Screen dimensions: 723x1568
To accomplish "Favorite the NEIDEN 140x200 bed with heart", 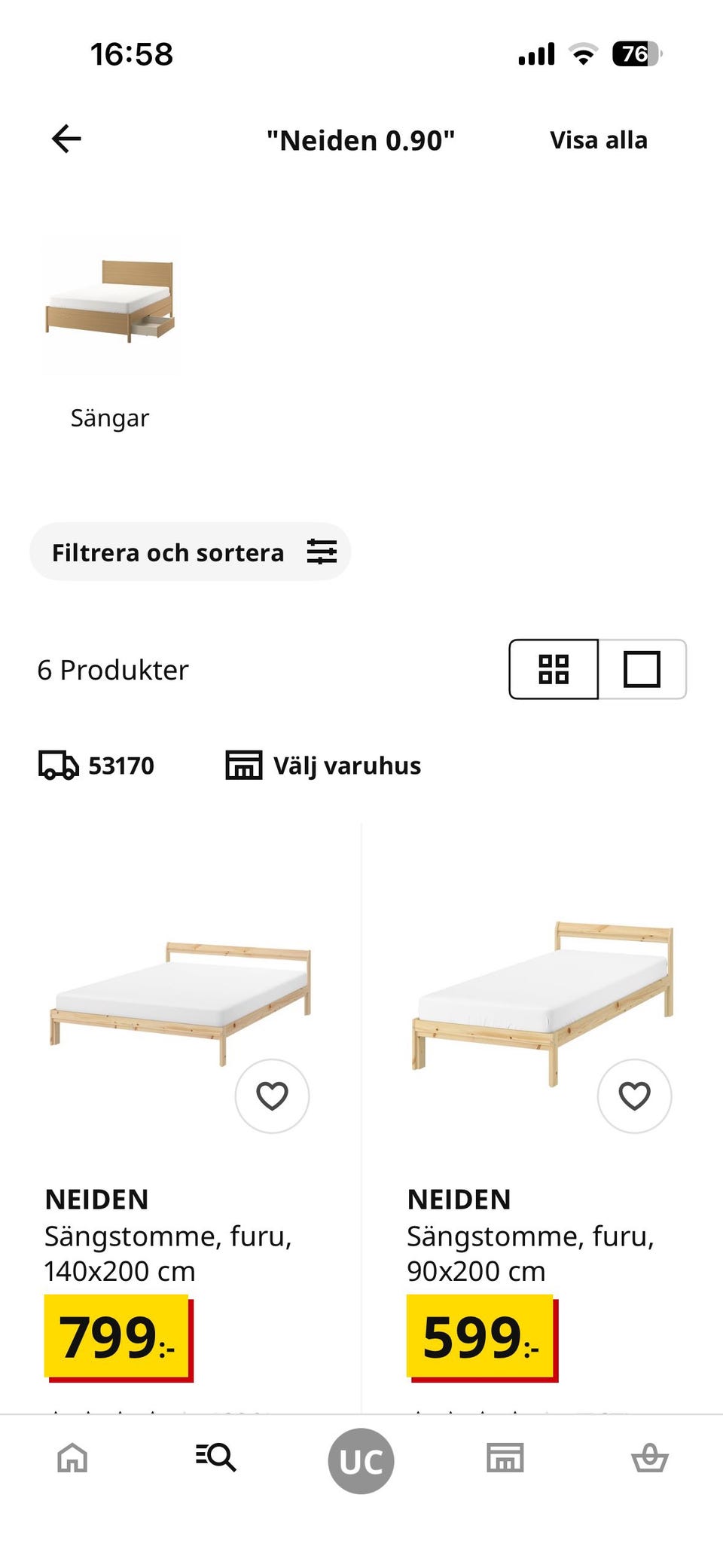I will [272, 1097].
